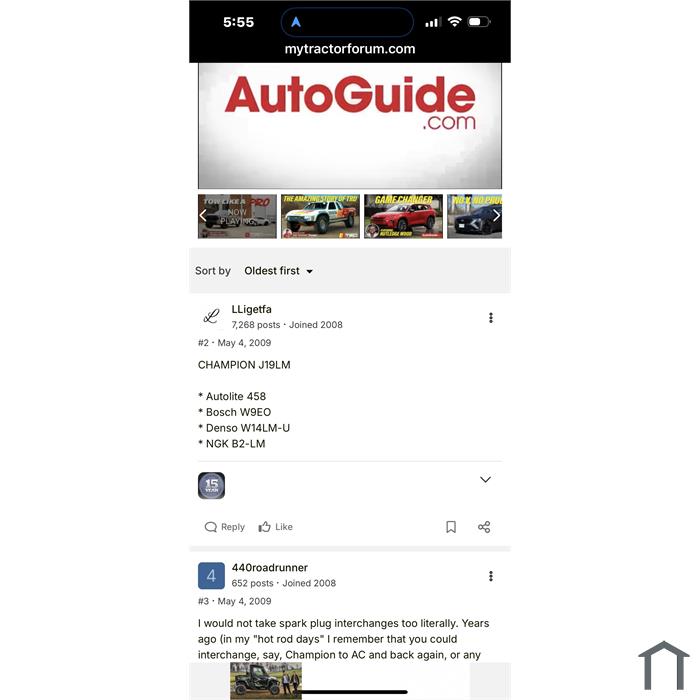Image resolution: width=700 pixels, height=700 pixels.
Task: Show next videos in carousel
Action: [x=496, y=216]
